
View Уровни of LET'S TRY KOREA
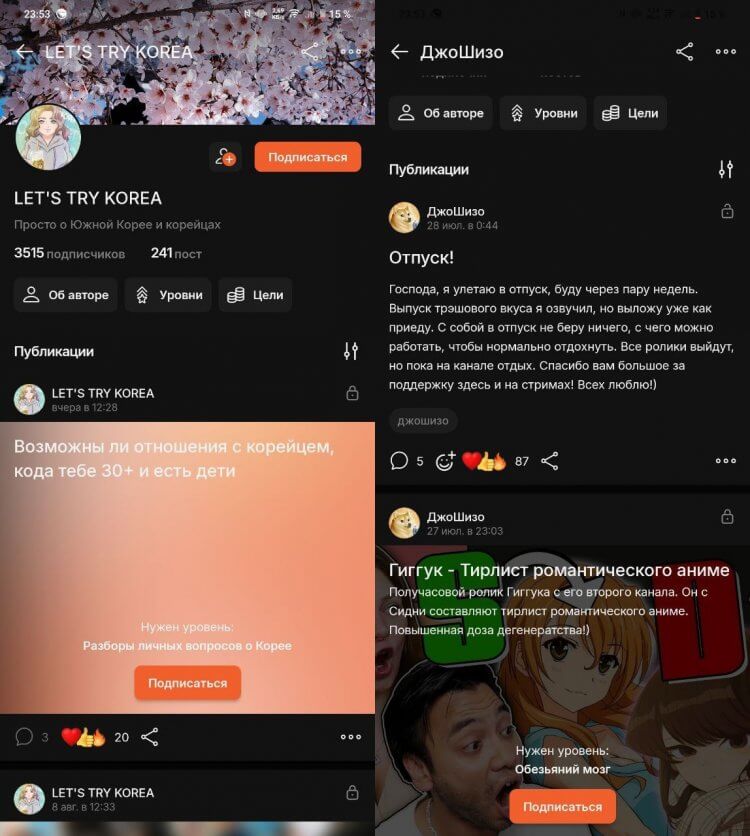click(168, 295)
